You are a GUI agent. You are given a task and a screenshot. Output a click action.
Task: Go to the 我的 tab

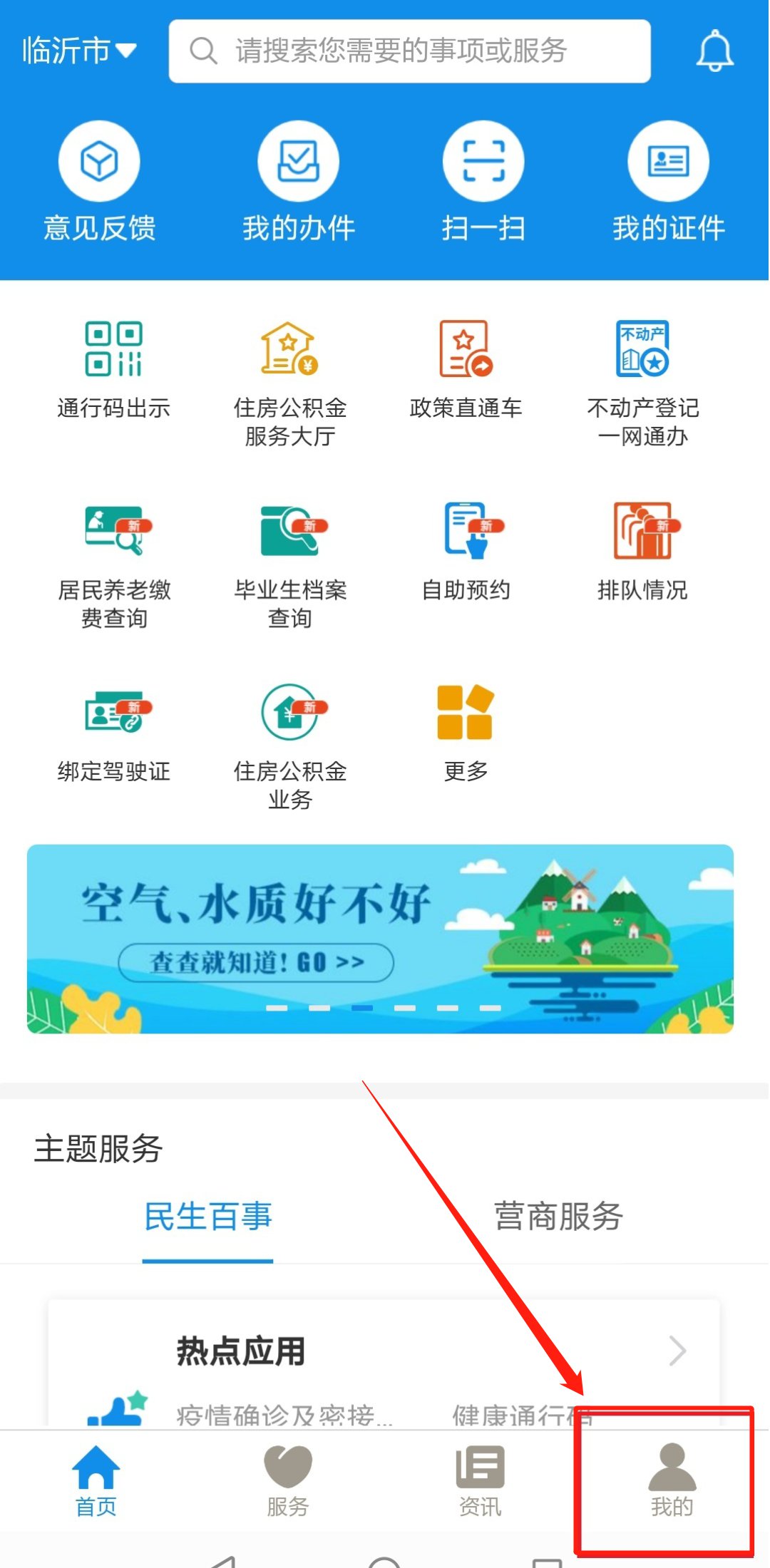pos(671,1480)
